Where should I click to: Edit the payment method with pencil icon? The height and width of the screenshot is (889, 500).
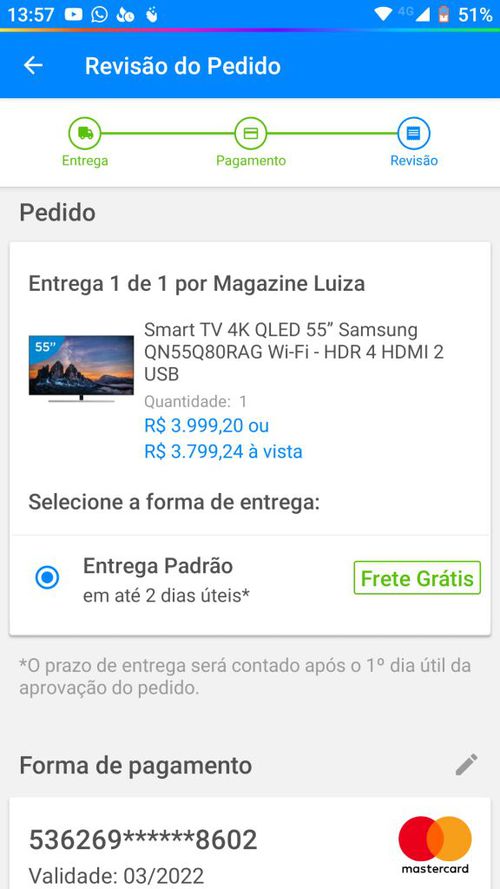coord(467,765)
